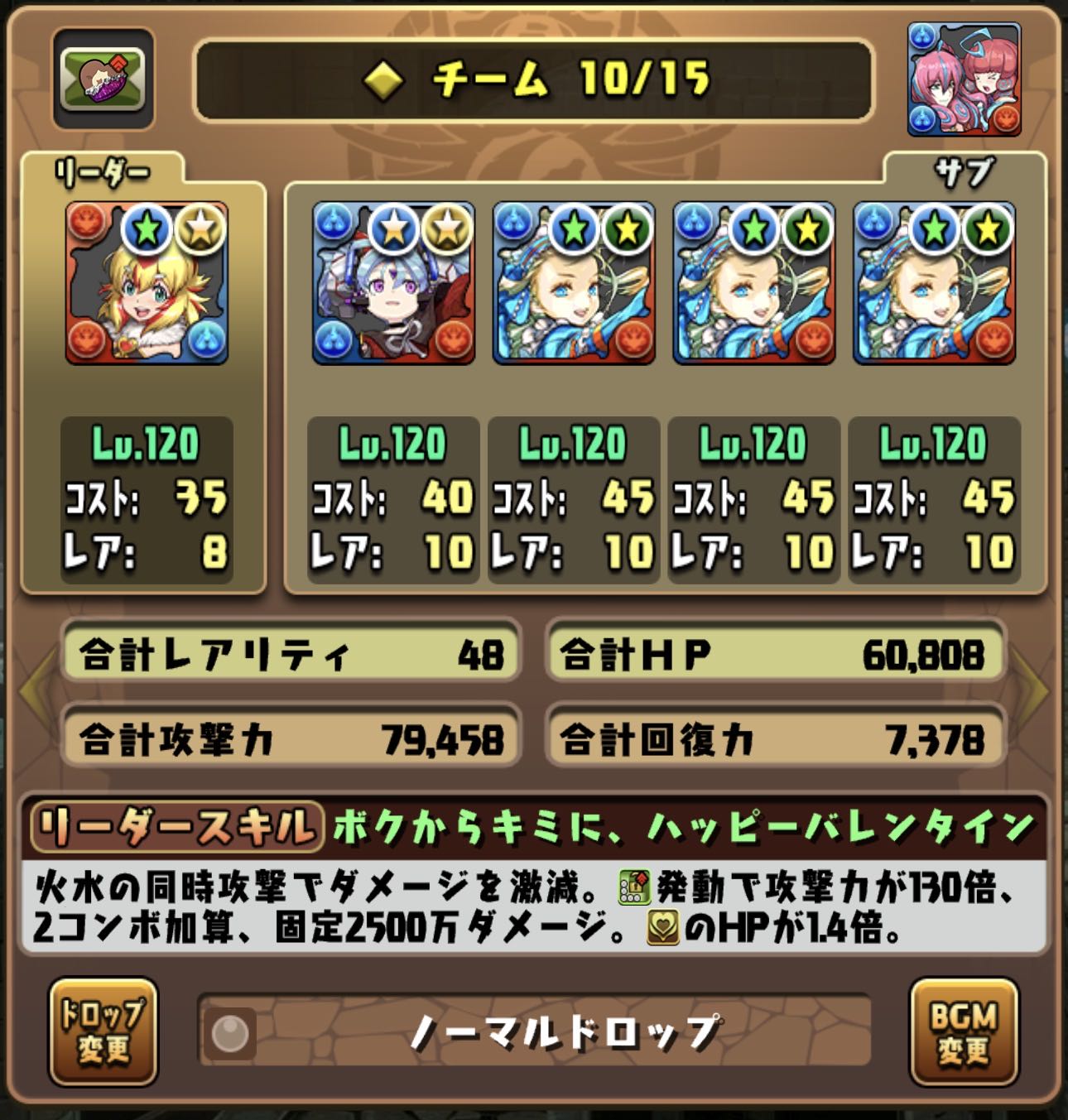Open the first sub monster costing 40
The height and width of the screenshot is (1120, 1068).
393,283
